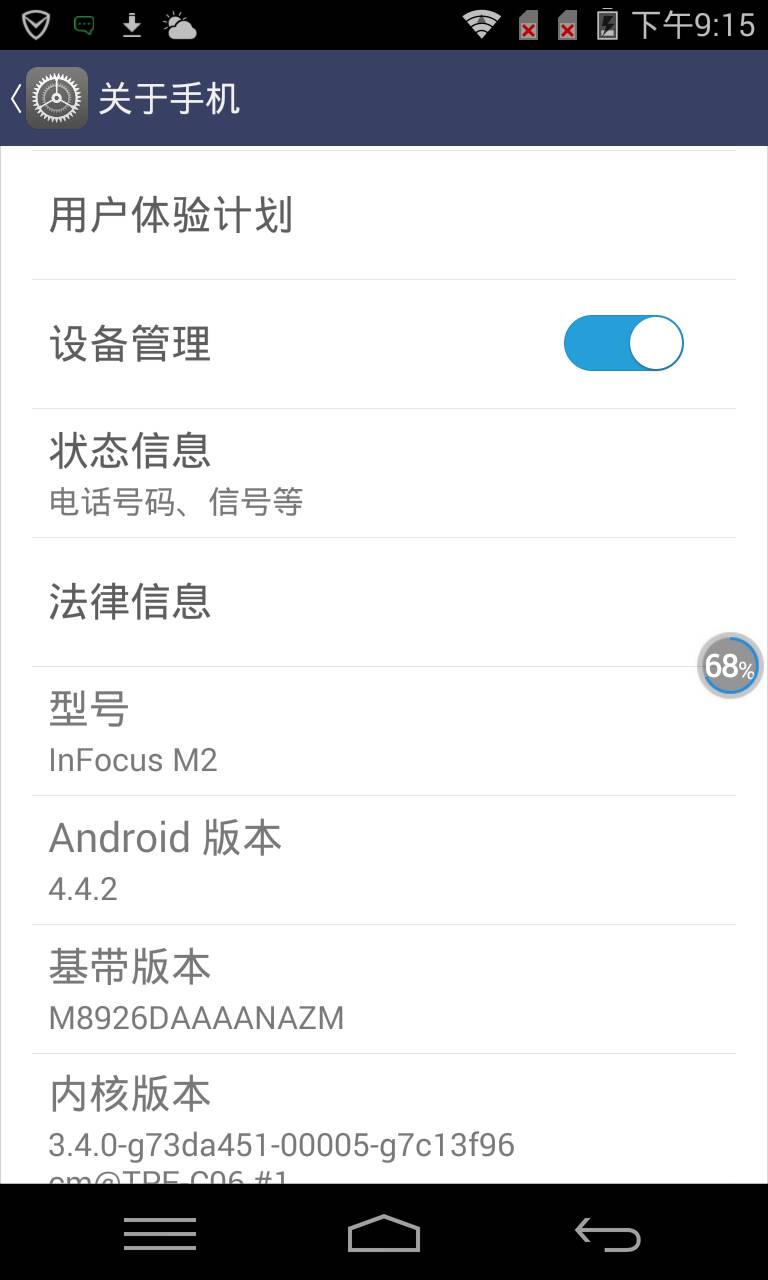Screen dimensions: 768x1280
Task: Tap the 基带版本 entry
Action: pos(383,988)
